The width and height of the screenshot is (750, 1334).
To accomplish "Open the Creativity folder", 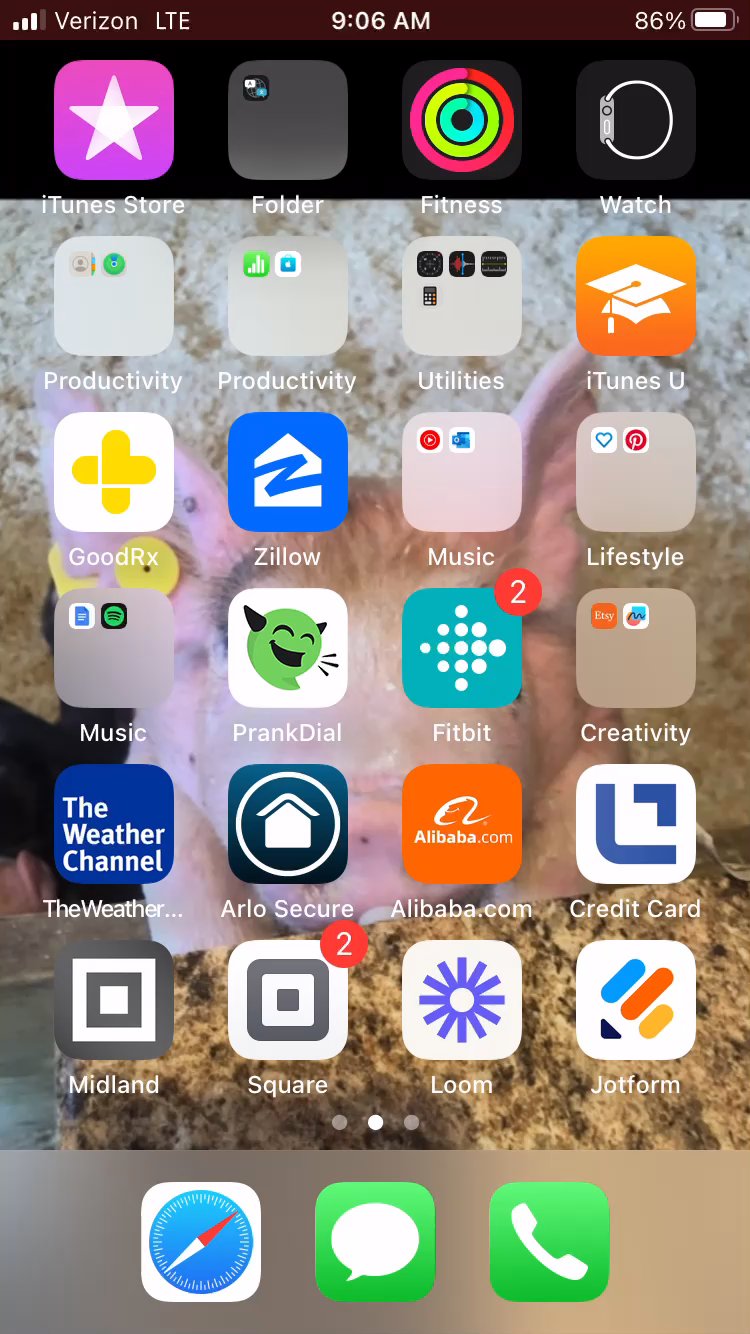I will [x=636, y=648].
